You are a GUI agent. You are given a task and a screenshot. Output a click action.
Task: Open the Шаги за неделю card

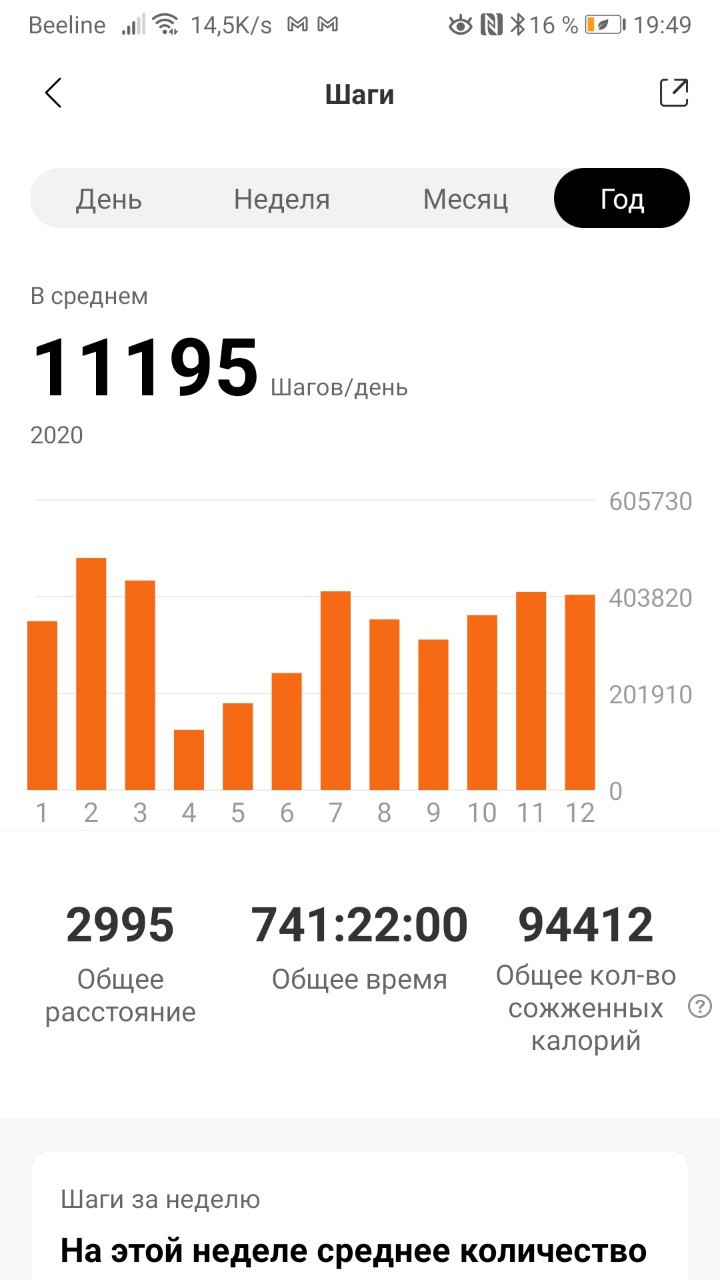click(360, 1216)
